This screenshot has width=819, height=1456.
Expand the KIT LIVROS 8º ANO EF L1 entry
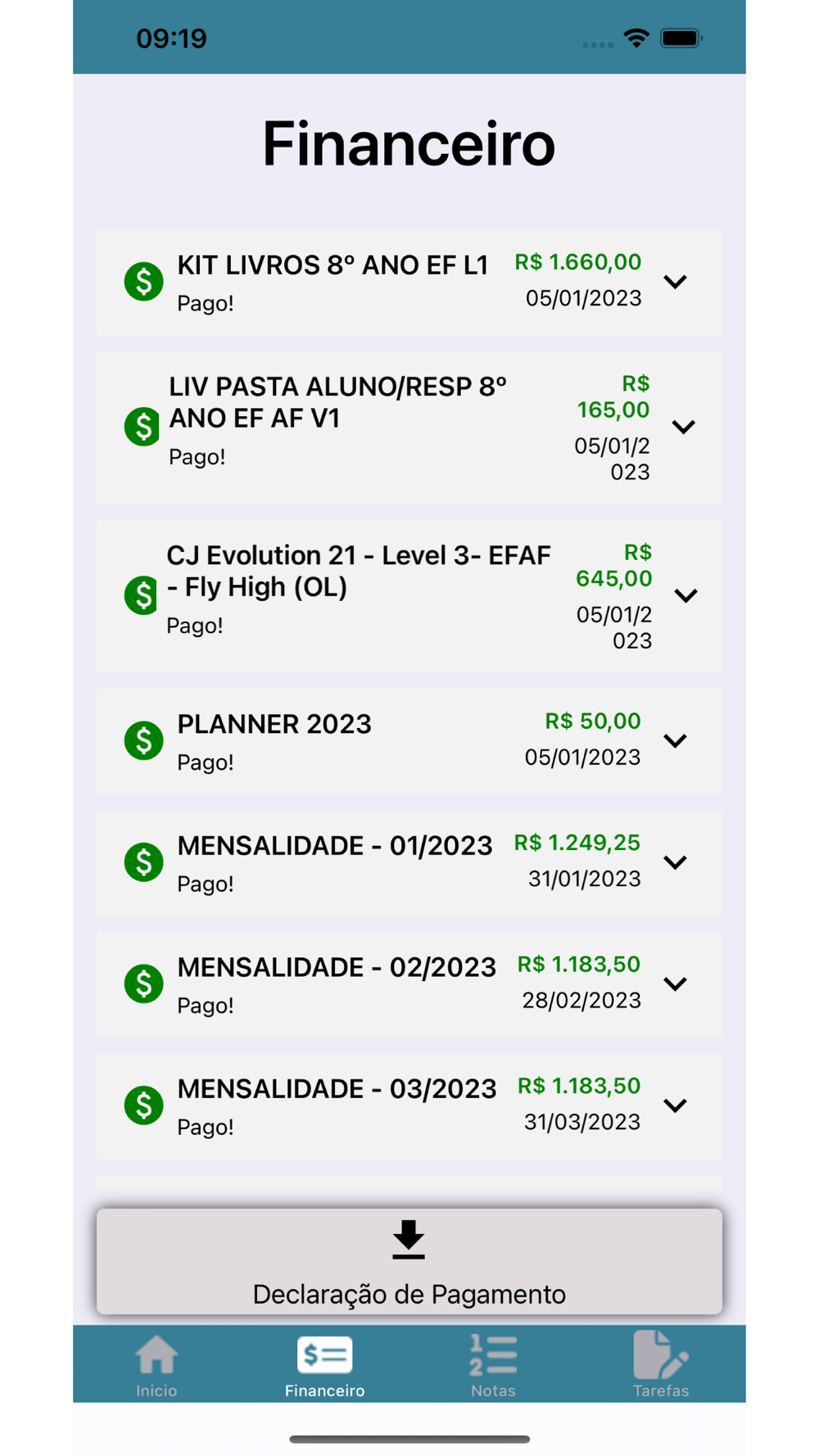[675, 283]
